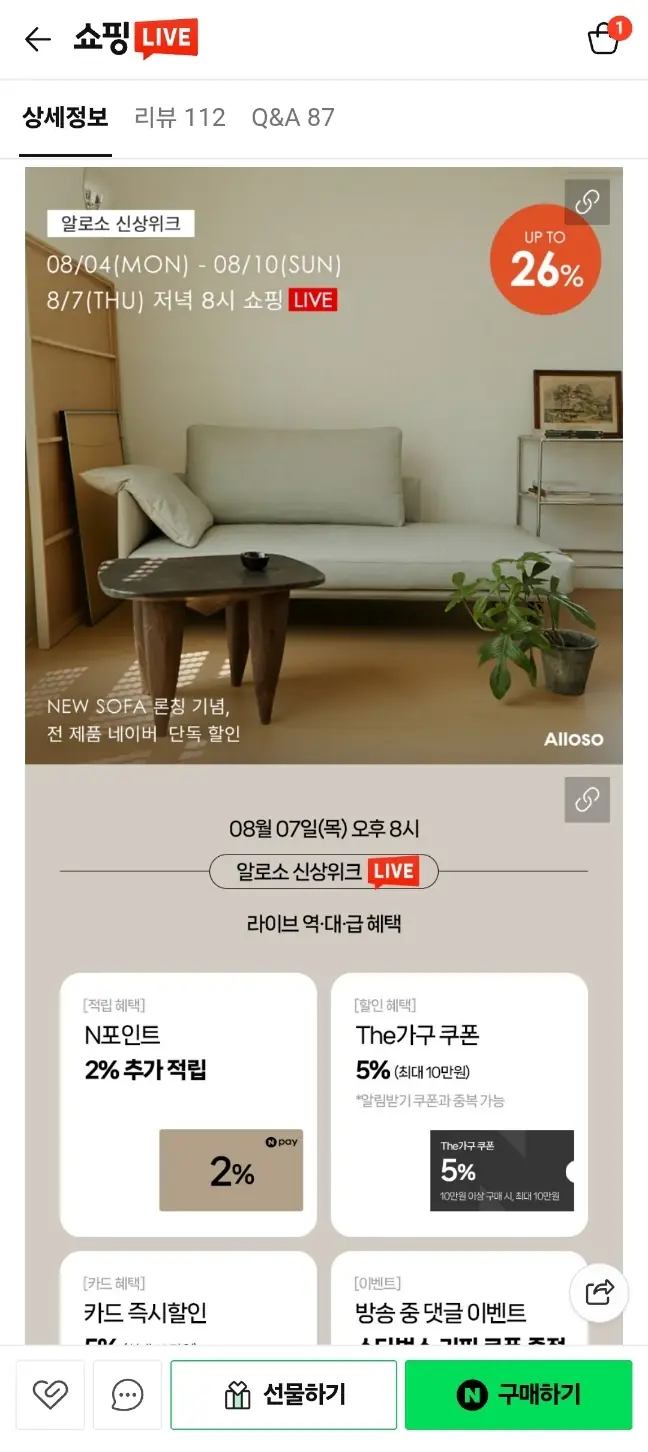Viewport: 648px width, 1452px height.
Task: Open the Q&A 87 tab
Action: [x=293, y=118]
